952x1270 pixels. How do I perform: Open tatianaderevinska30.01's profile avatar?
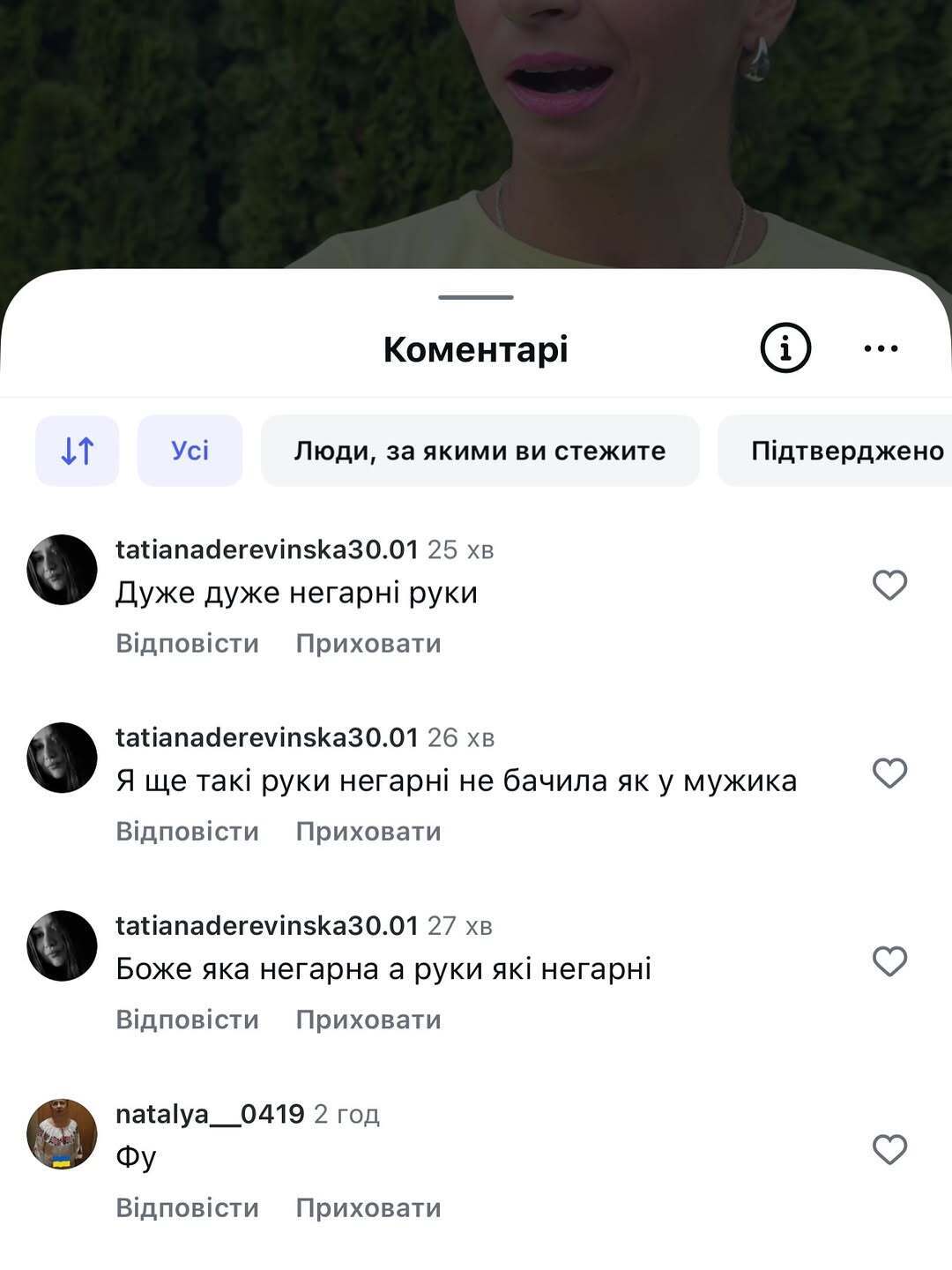pyautogui.click(x=62, y=569)
